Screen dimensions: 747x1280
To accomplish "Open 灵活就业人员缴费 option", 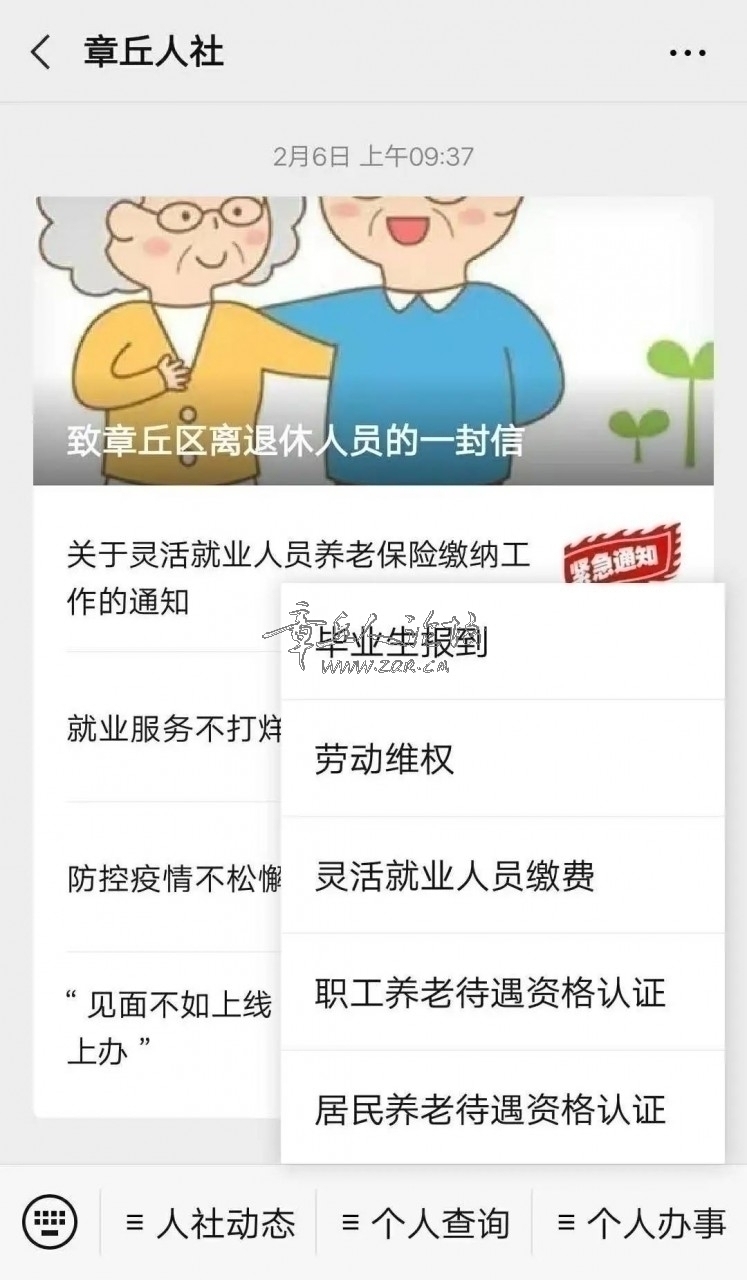I will (x=502, y=876).
